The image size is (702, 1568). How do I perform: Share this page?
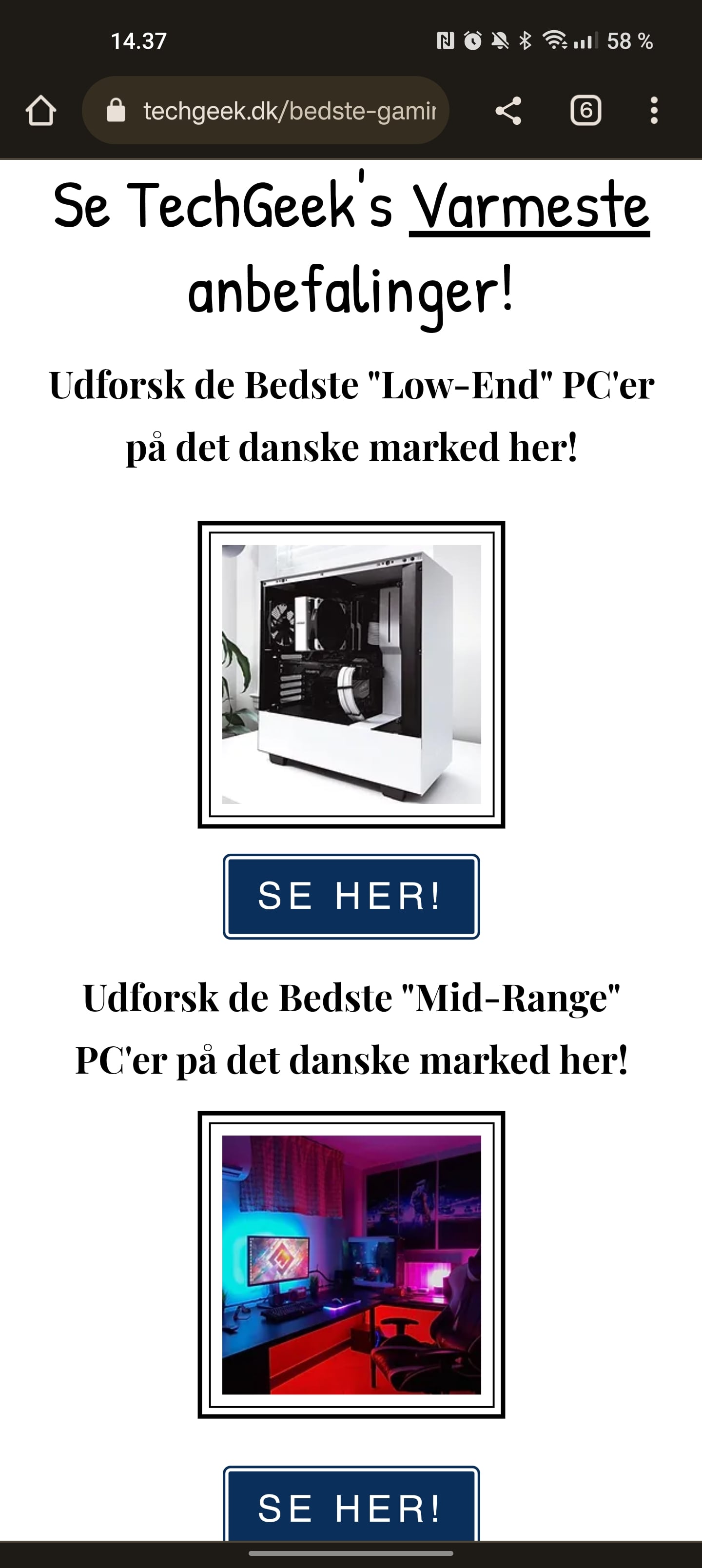(x=508, y=111)
